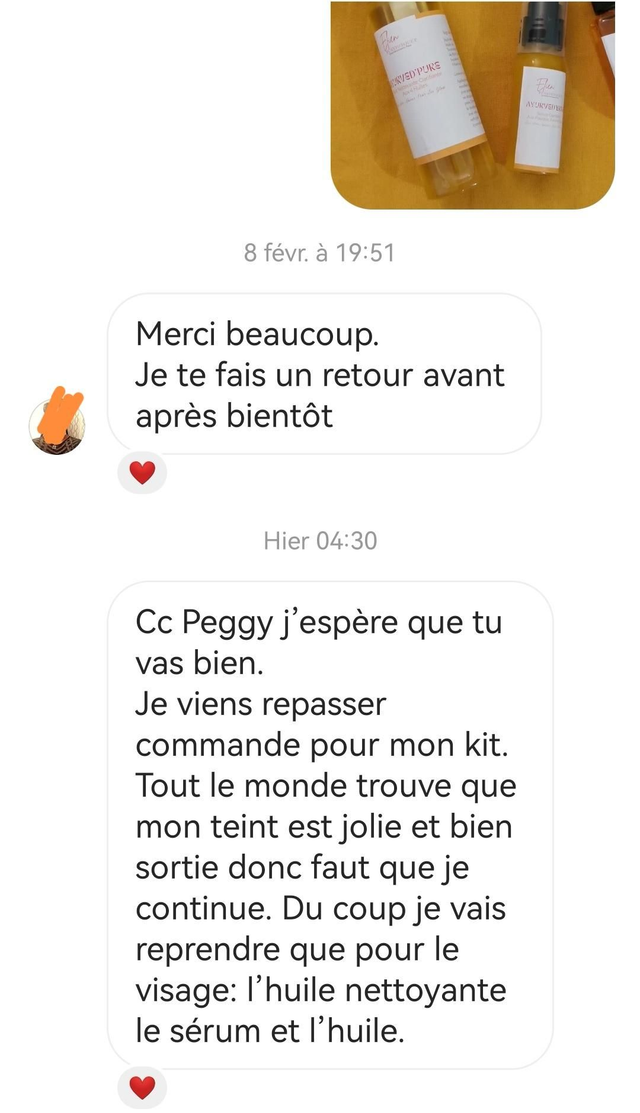View heart reaction under the "Cc Peggy" message
The width and height of the screenshot is (640, 1113).
tap(142, 1088)
